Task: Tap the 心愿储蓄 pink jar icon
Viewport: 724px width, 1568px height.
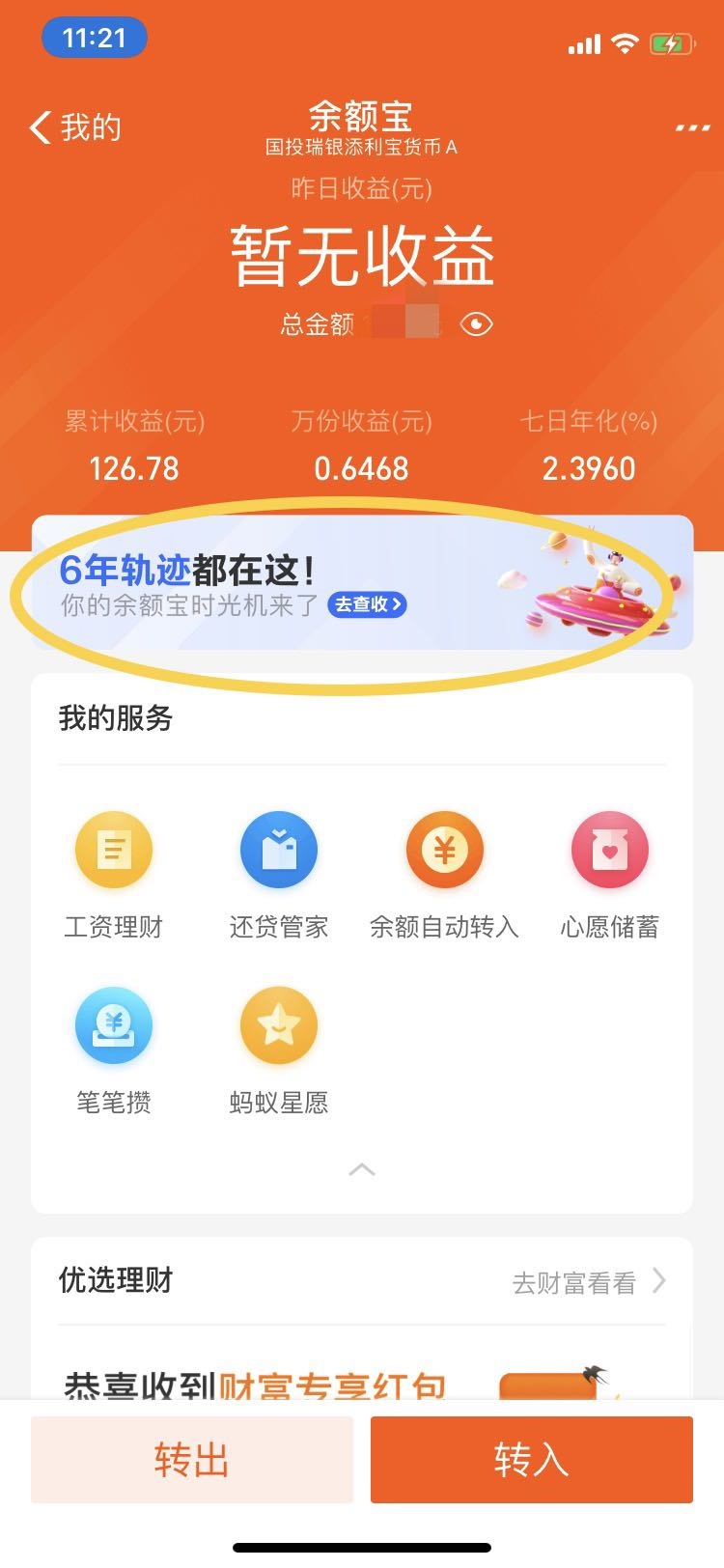Action: point(609,850)
